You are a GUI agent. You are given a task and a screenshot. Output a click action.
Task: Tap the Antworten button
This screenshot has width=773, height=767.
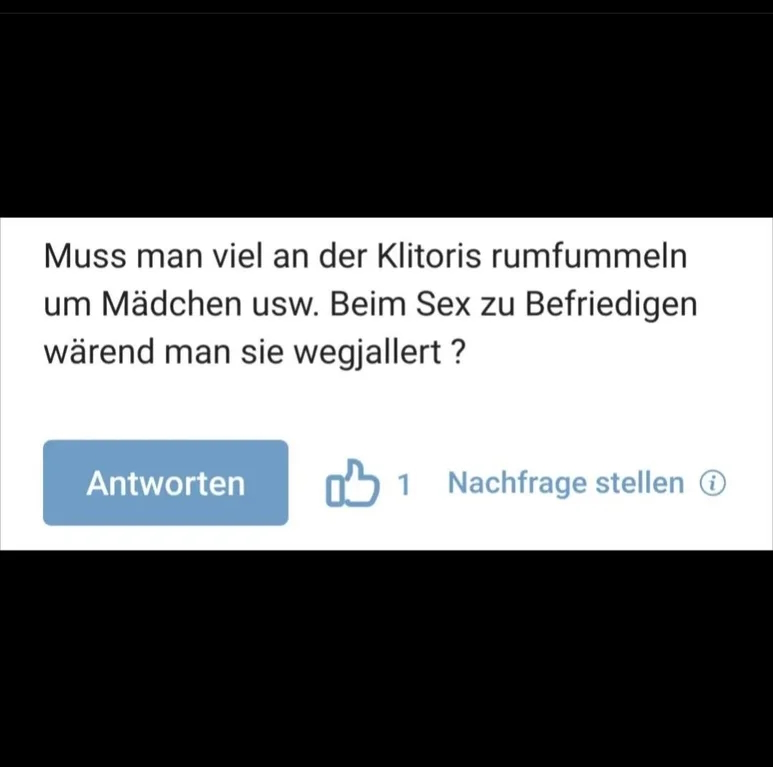[x=166, y=483]
